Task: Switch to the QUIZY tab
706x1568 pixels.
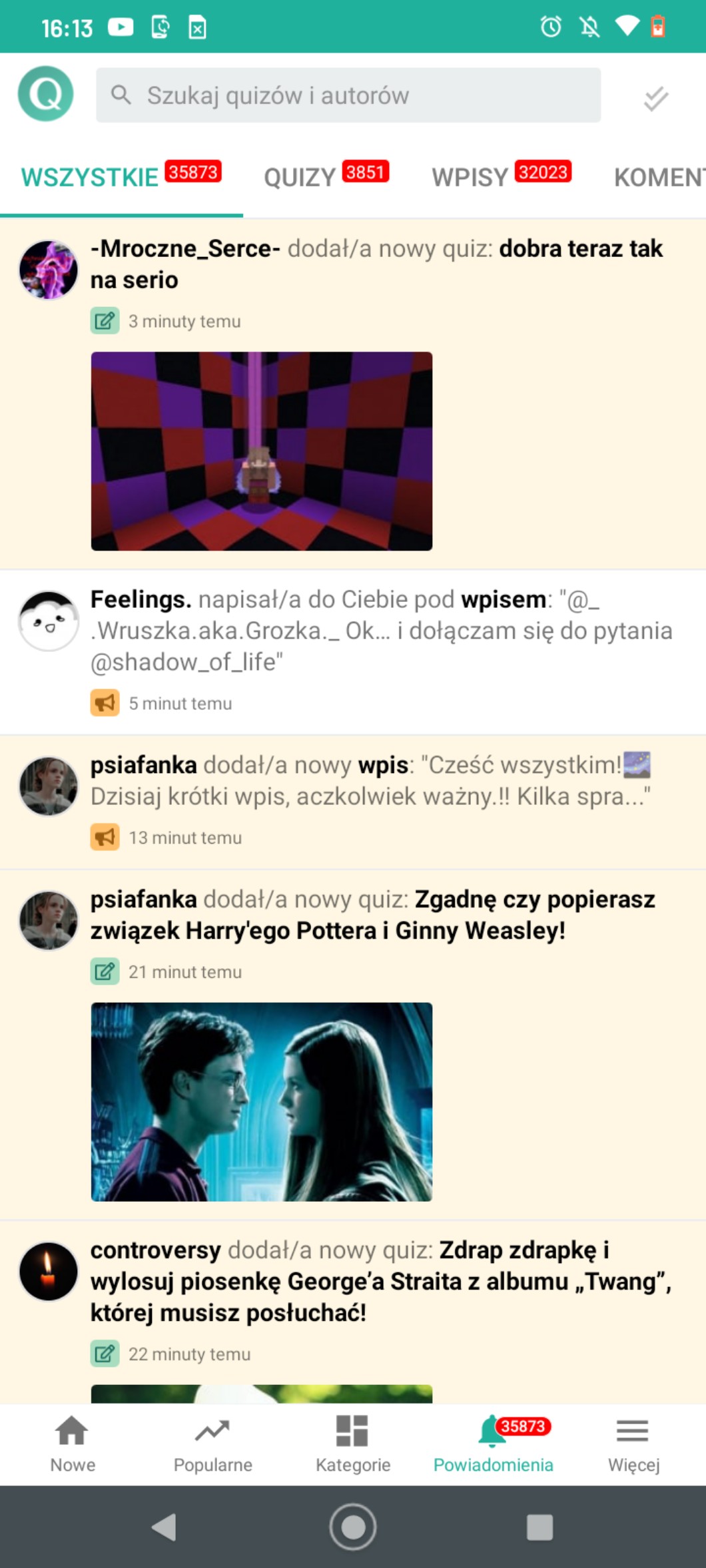Action: 326,177
